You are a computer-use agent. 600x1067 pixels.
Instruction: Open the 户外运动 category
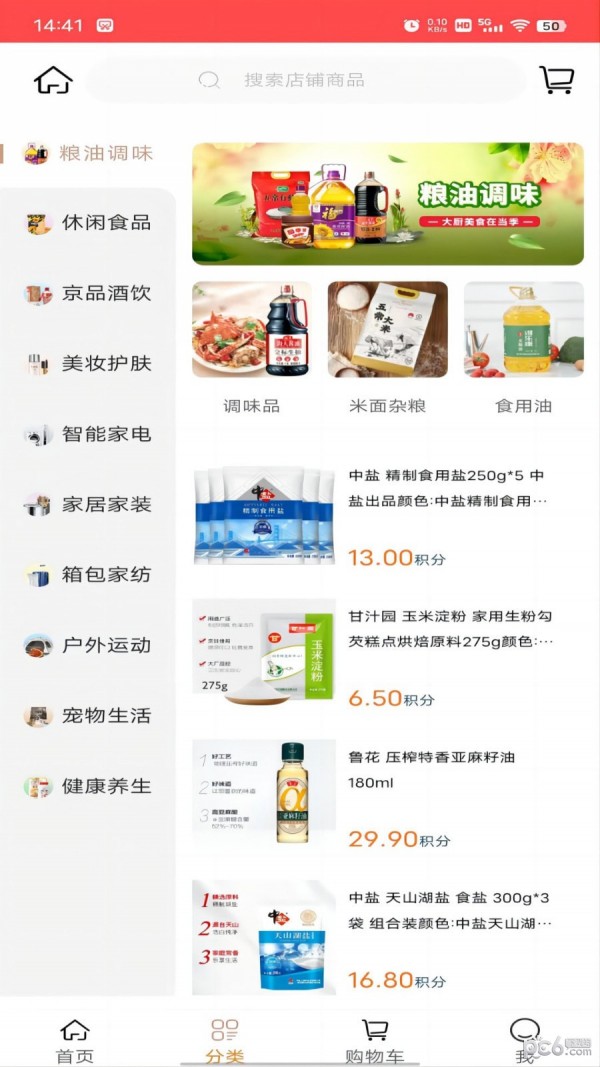click(88, 646)
